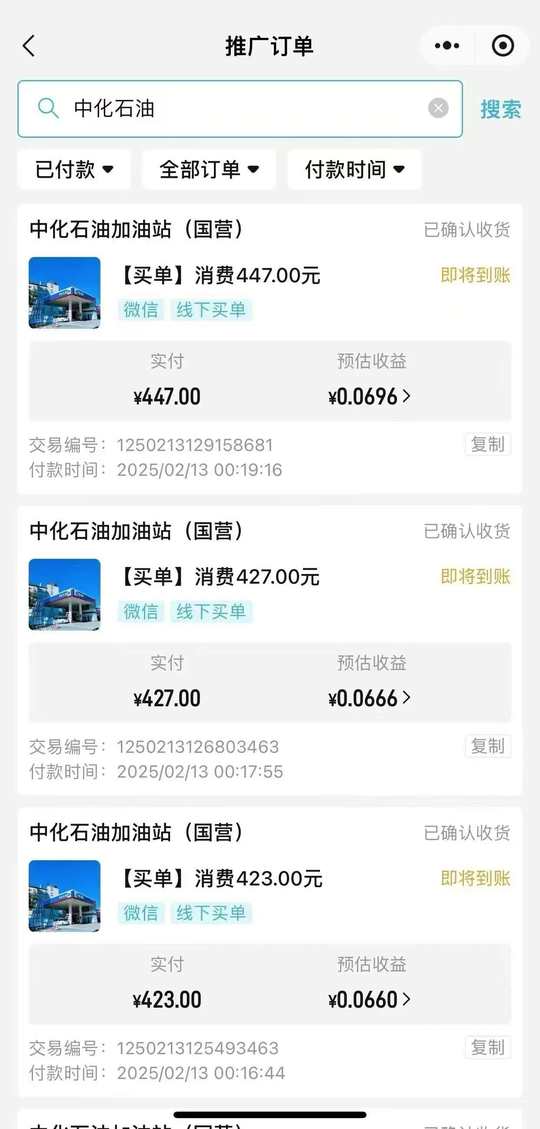View estimated earnings ¥0.0666 details
The height and width of the screenshot is (1129, 540).
tap(369, 698)
